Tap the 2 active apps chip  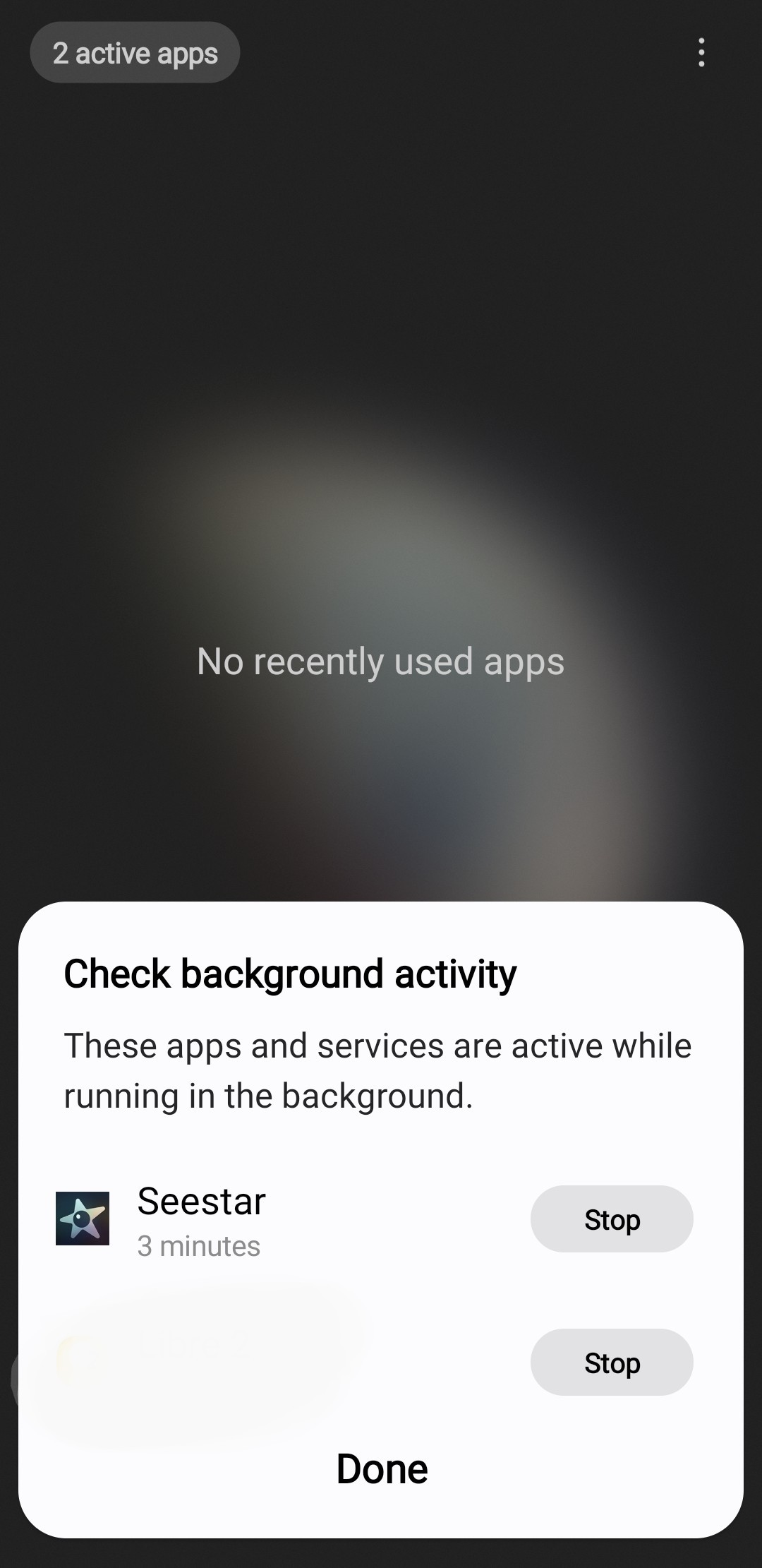[x=135, y=53]
